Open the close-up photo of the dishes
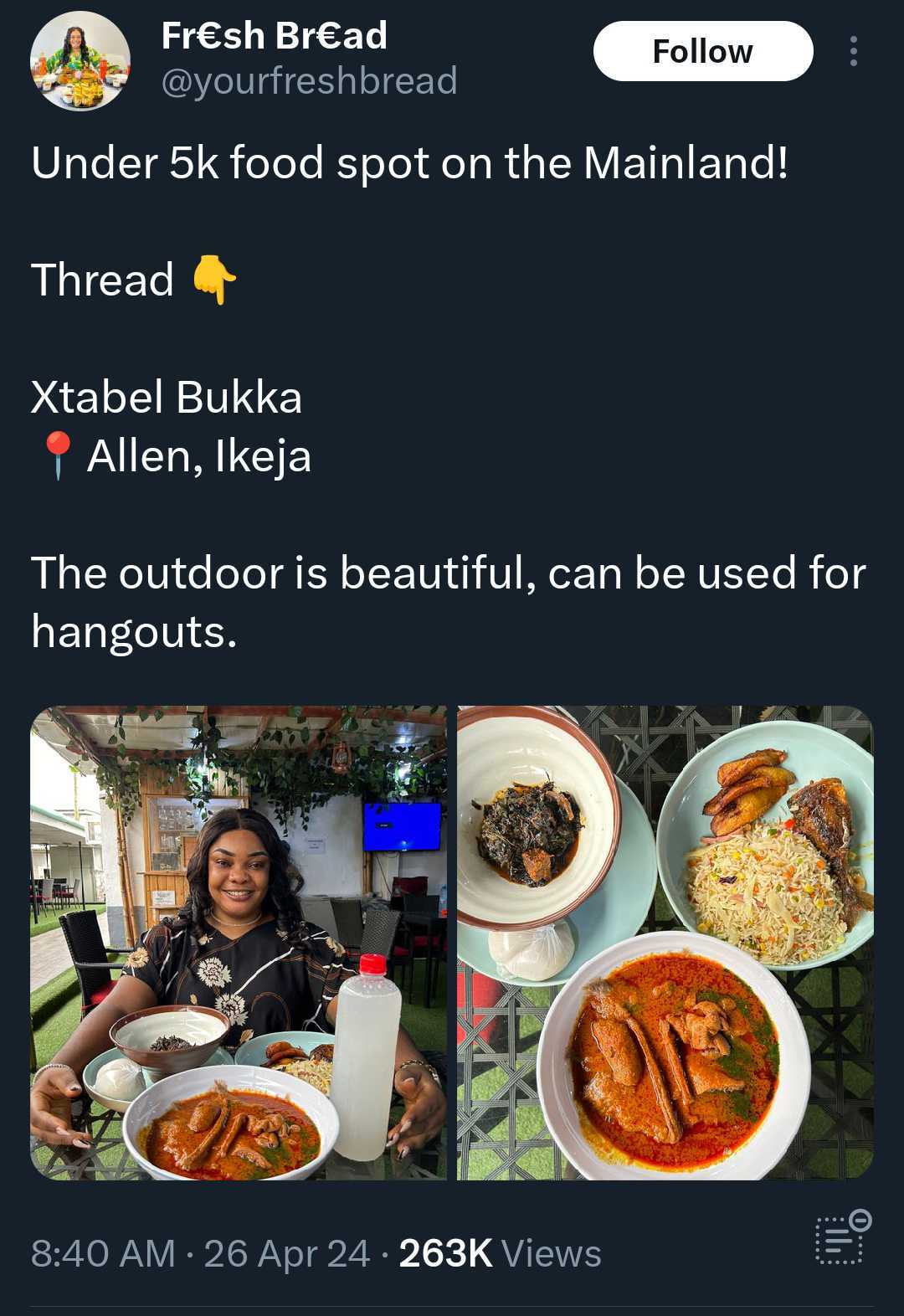The width and height of the screenshot is (904, 1316). click(665, 943)
